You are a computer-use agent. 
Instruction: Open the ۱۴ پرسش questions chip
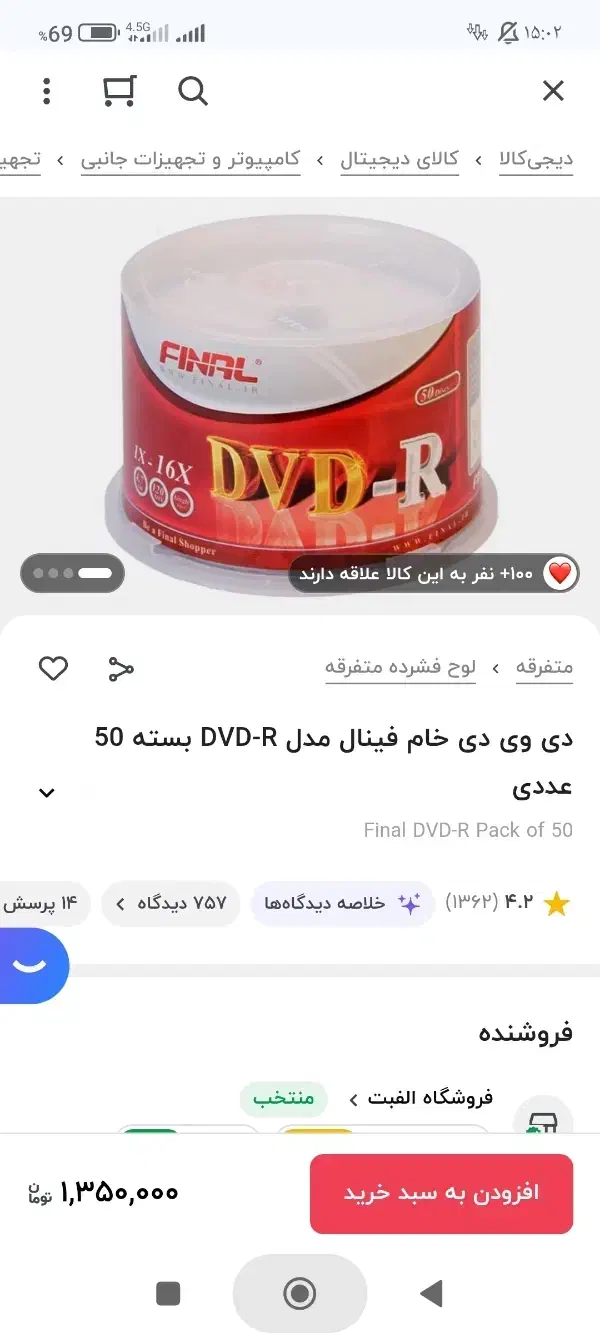(42, 904)
